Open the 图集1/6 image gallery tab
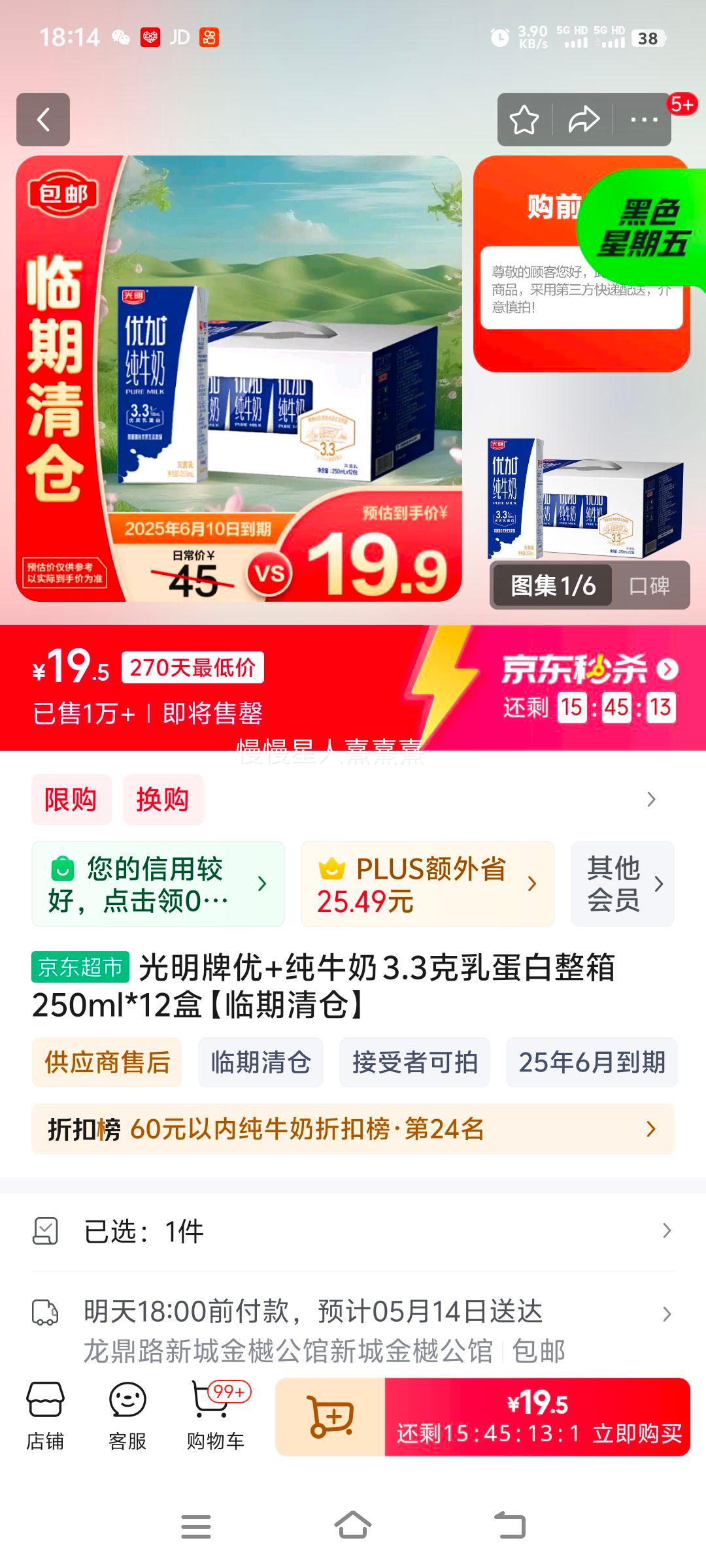Image resolution: width=706 pixels, height=1568 pixels. click(x=551, y=586)
